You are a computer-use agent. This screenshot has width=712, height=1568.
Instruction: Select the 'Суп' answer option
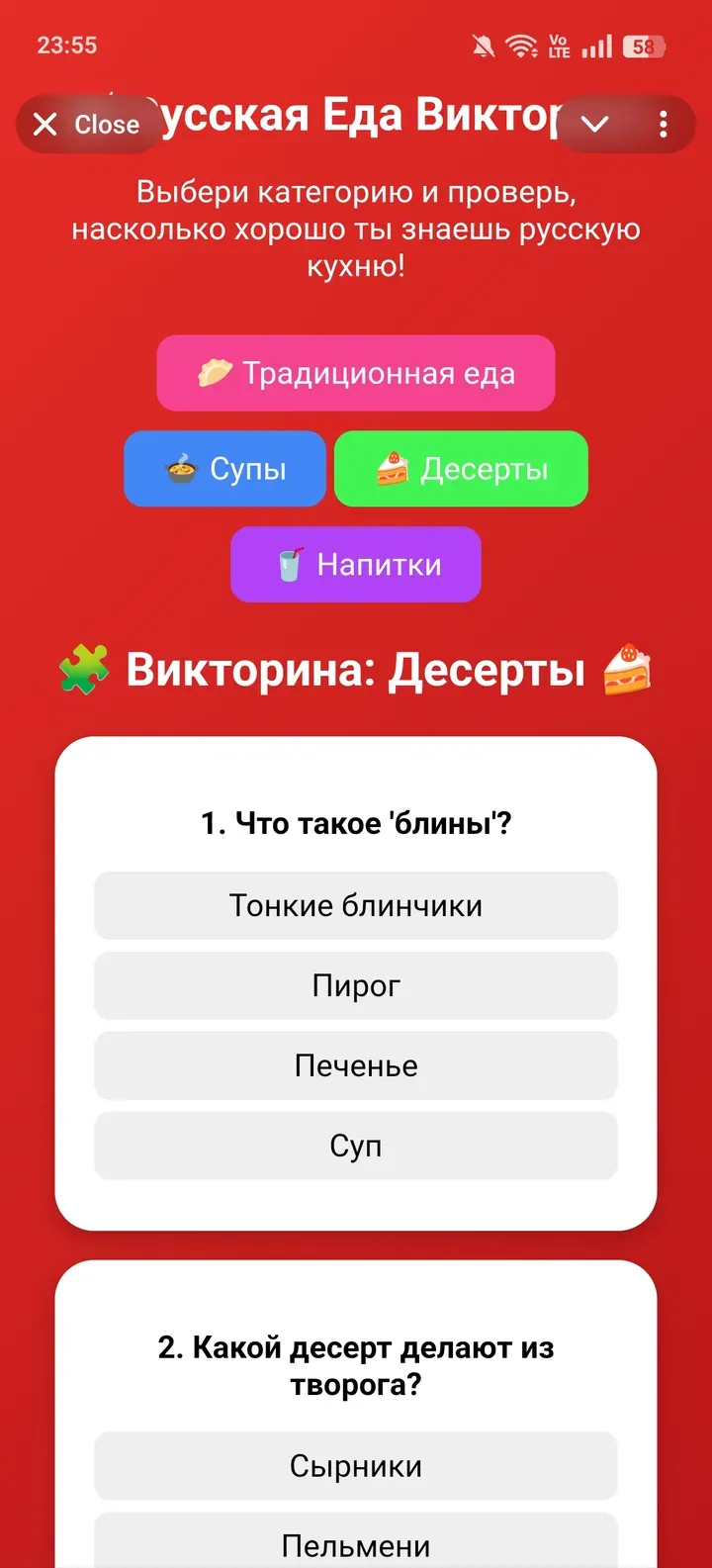point(355,1145)
